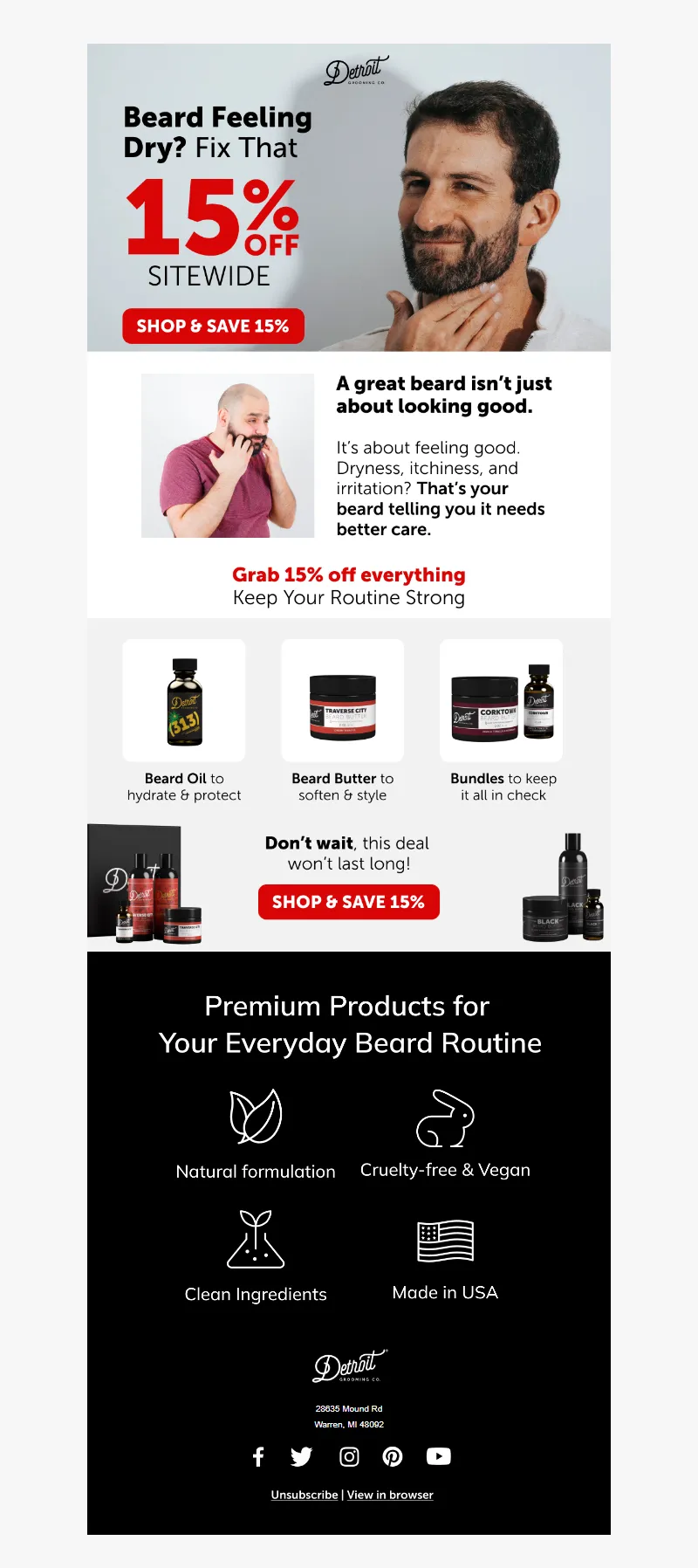Visit the Facebook page
Image resolution: width=698 pixels, height=1568 pixels.
pos(258,1456)
